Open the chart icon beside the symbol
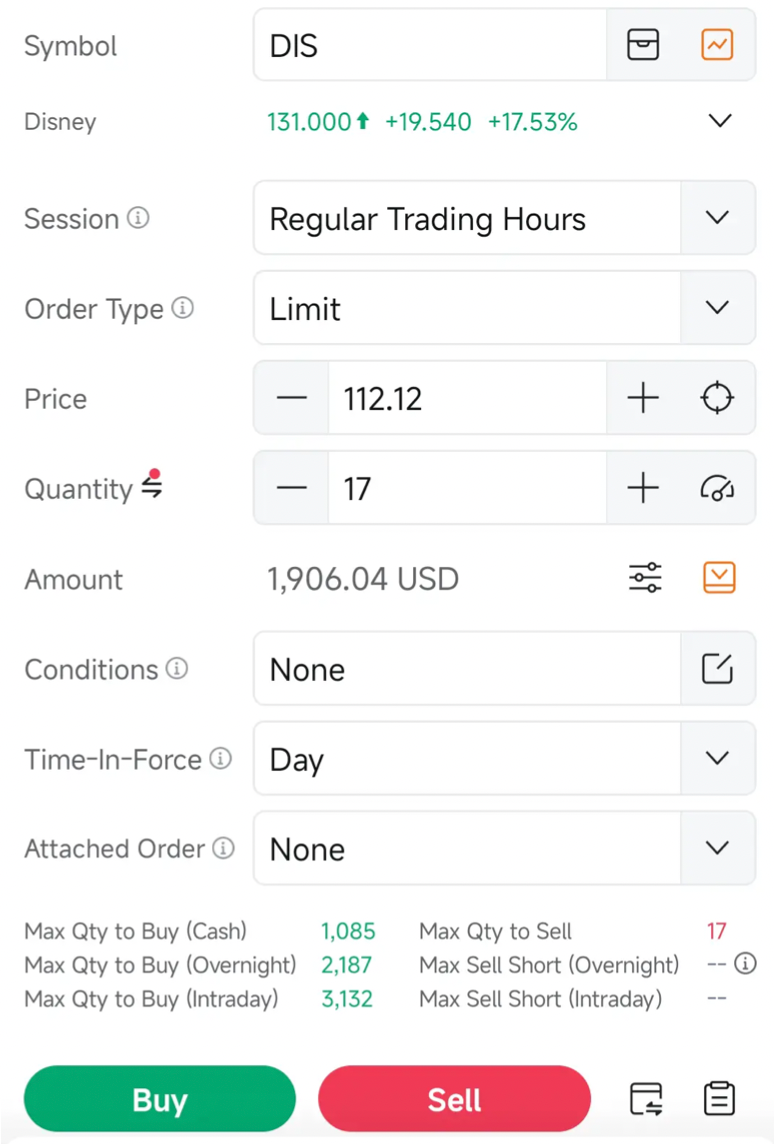Screen dimensions: 774x1144 coord(717,45)
